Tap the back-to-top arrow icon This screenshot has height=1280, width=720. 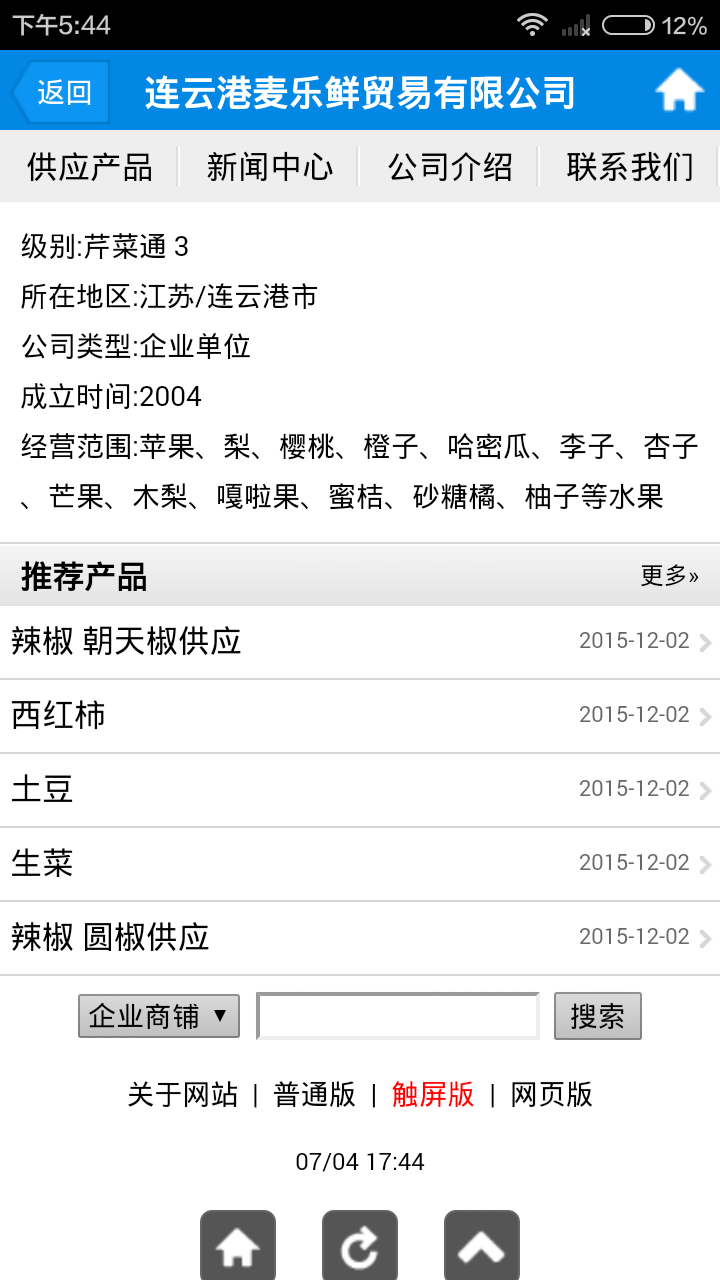click(482, 1244)
